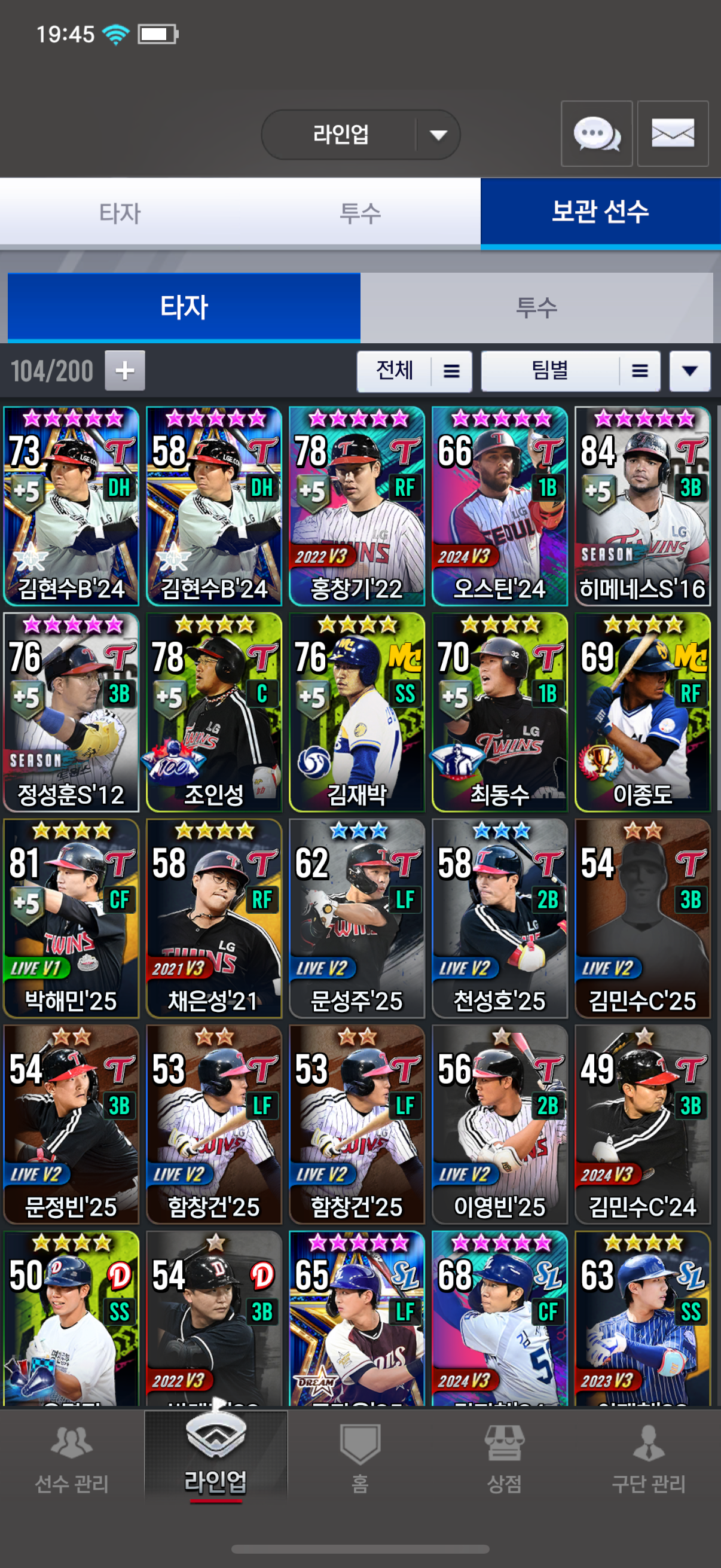View the 김재박 player card
721x1568 pixels.
point(356,712)
